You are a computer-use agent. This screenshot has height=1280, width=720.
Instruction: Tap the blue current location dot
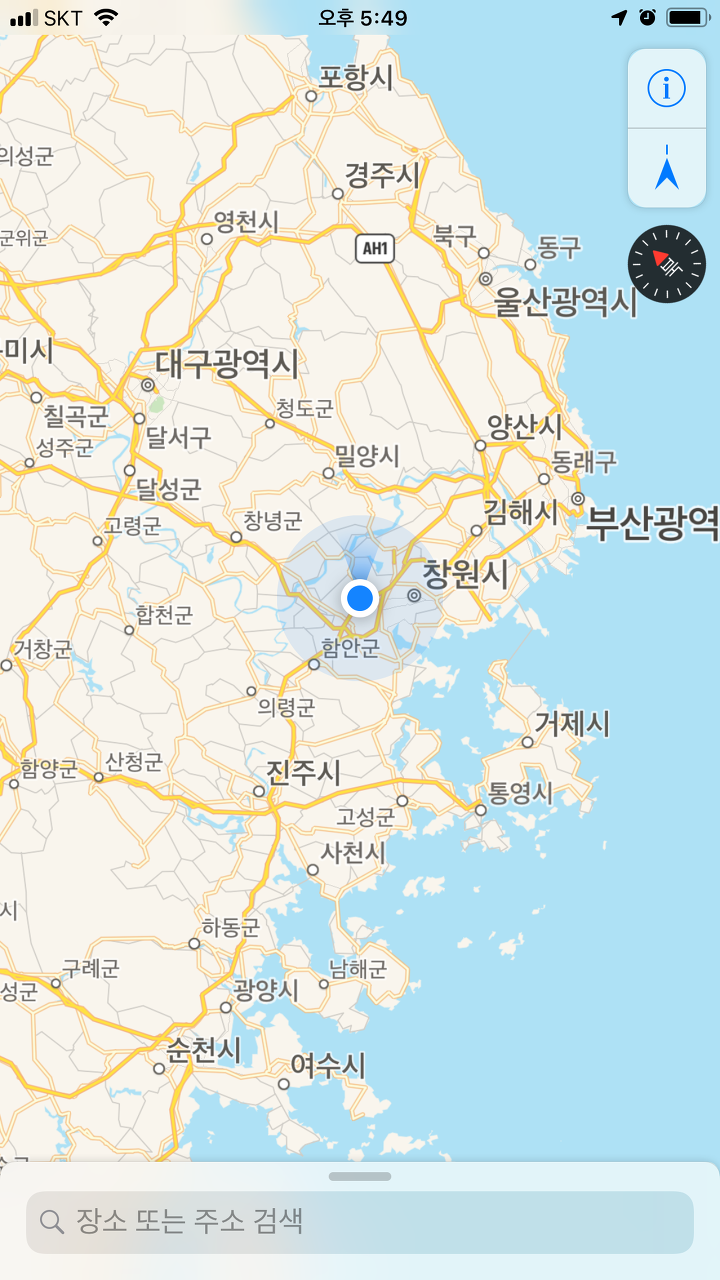359,598
